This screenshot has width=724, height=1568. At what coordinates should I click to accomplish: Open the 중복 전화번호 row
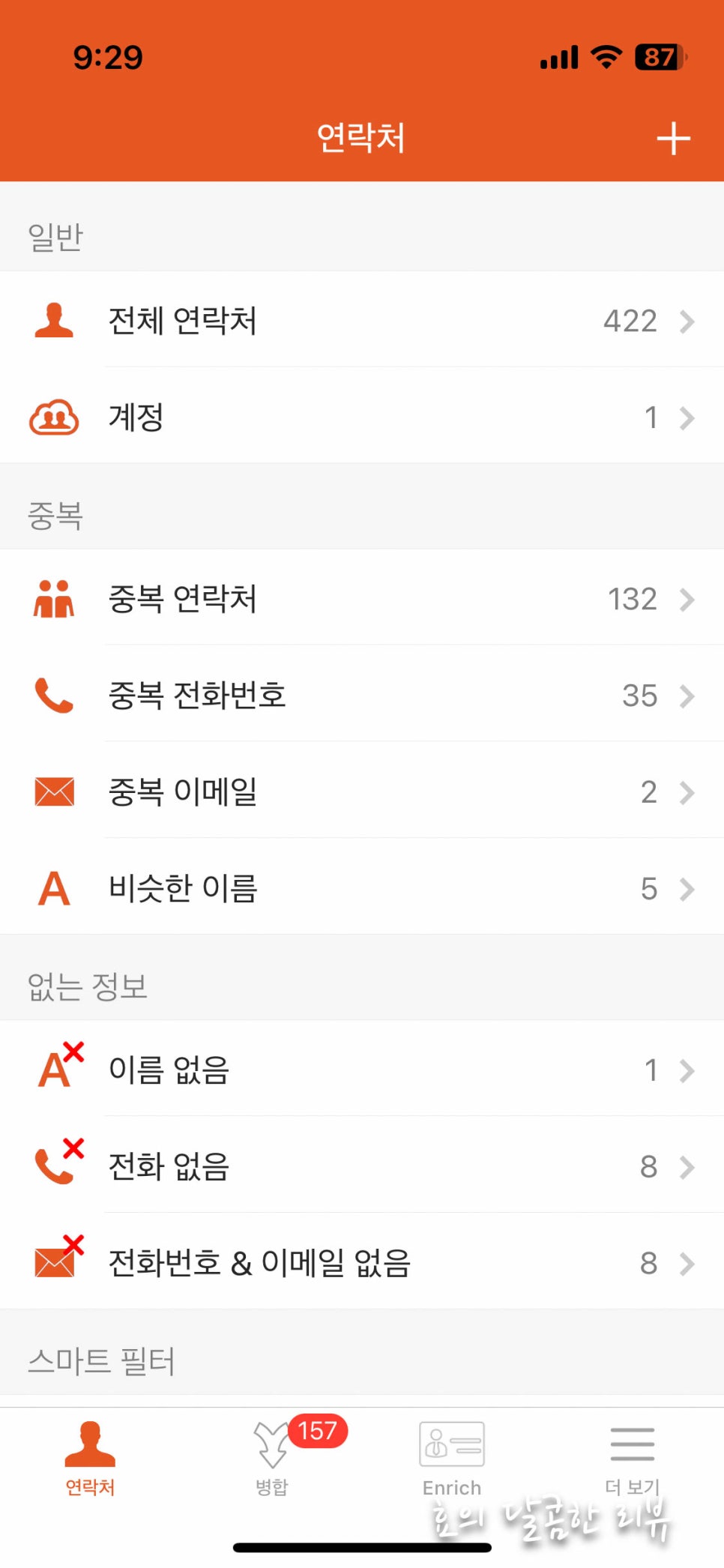coord(362,695)
